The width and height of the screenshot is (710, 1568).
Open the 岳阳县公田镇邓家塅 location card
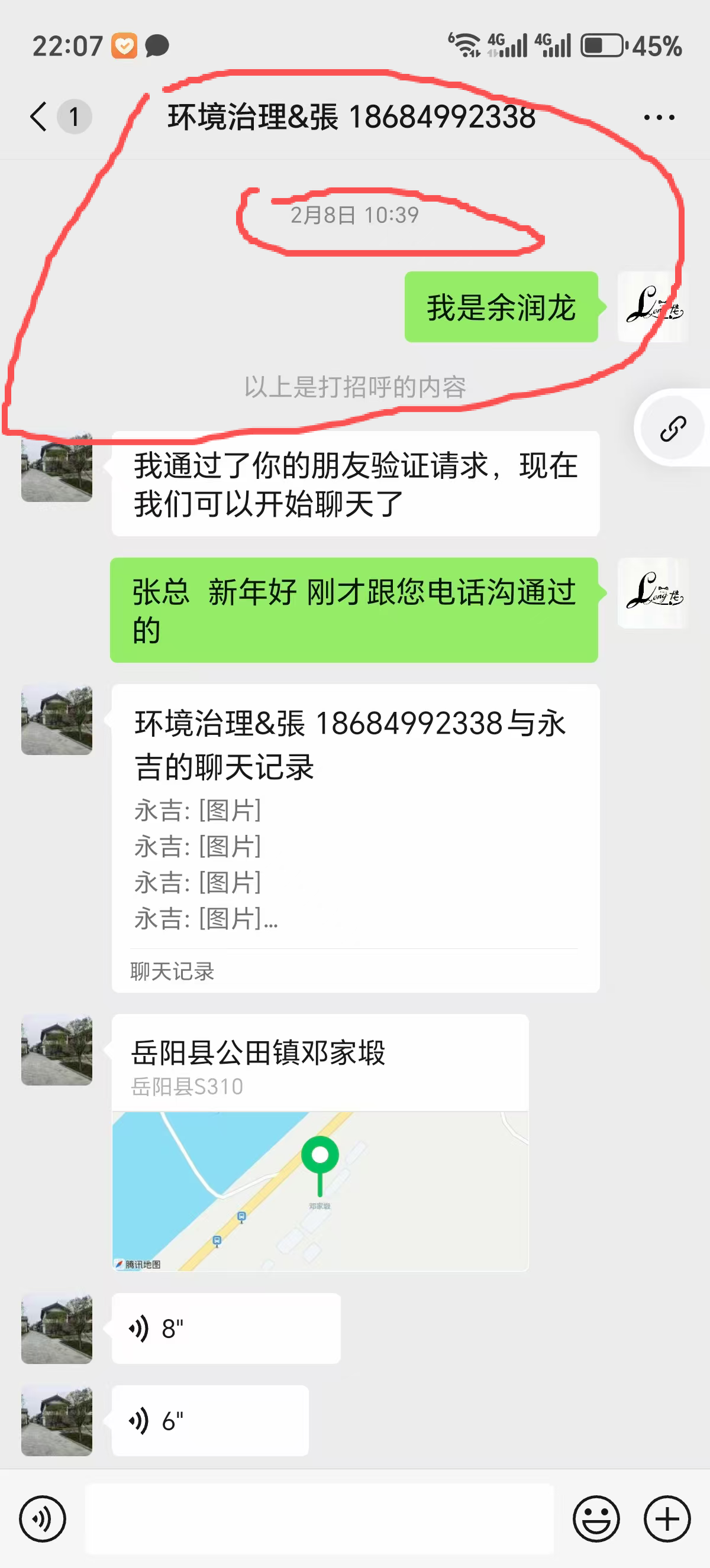tap(319, 1141)
